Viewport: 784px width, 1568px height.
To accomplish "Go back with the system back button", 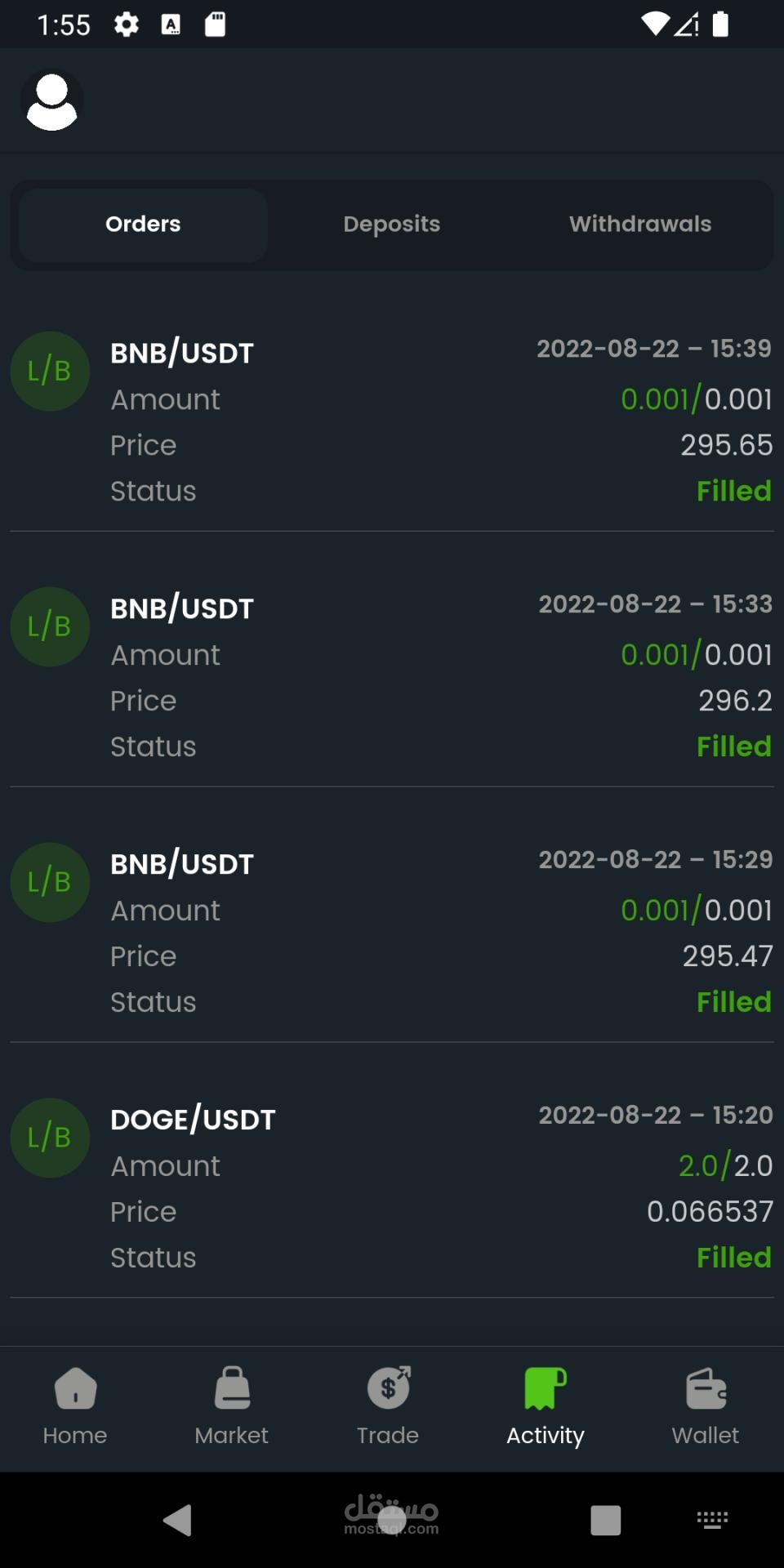I will 177,1521.
